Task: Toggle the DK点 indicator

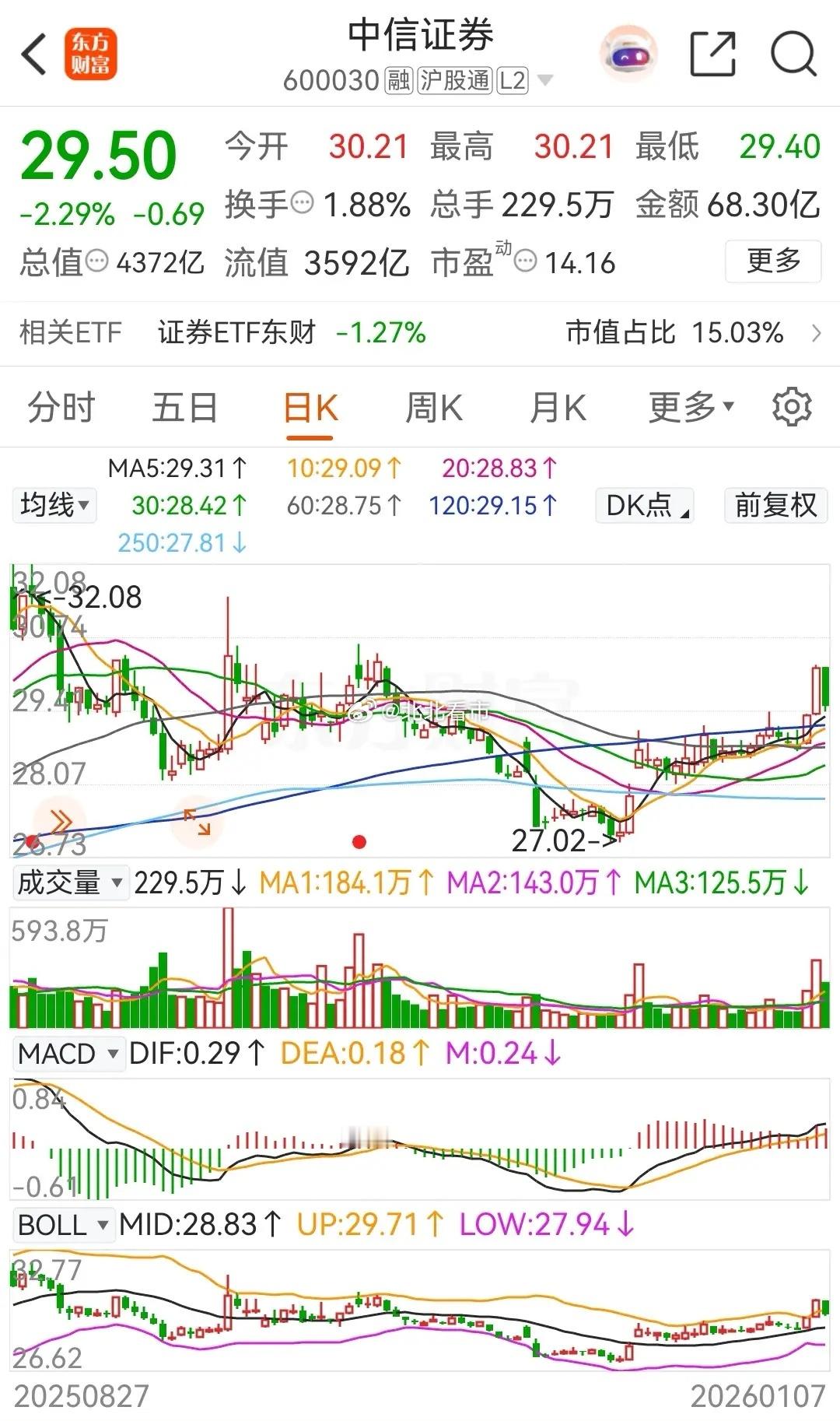Action: click(642, 505)
